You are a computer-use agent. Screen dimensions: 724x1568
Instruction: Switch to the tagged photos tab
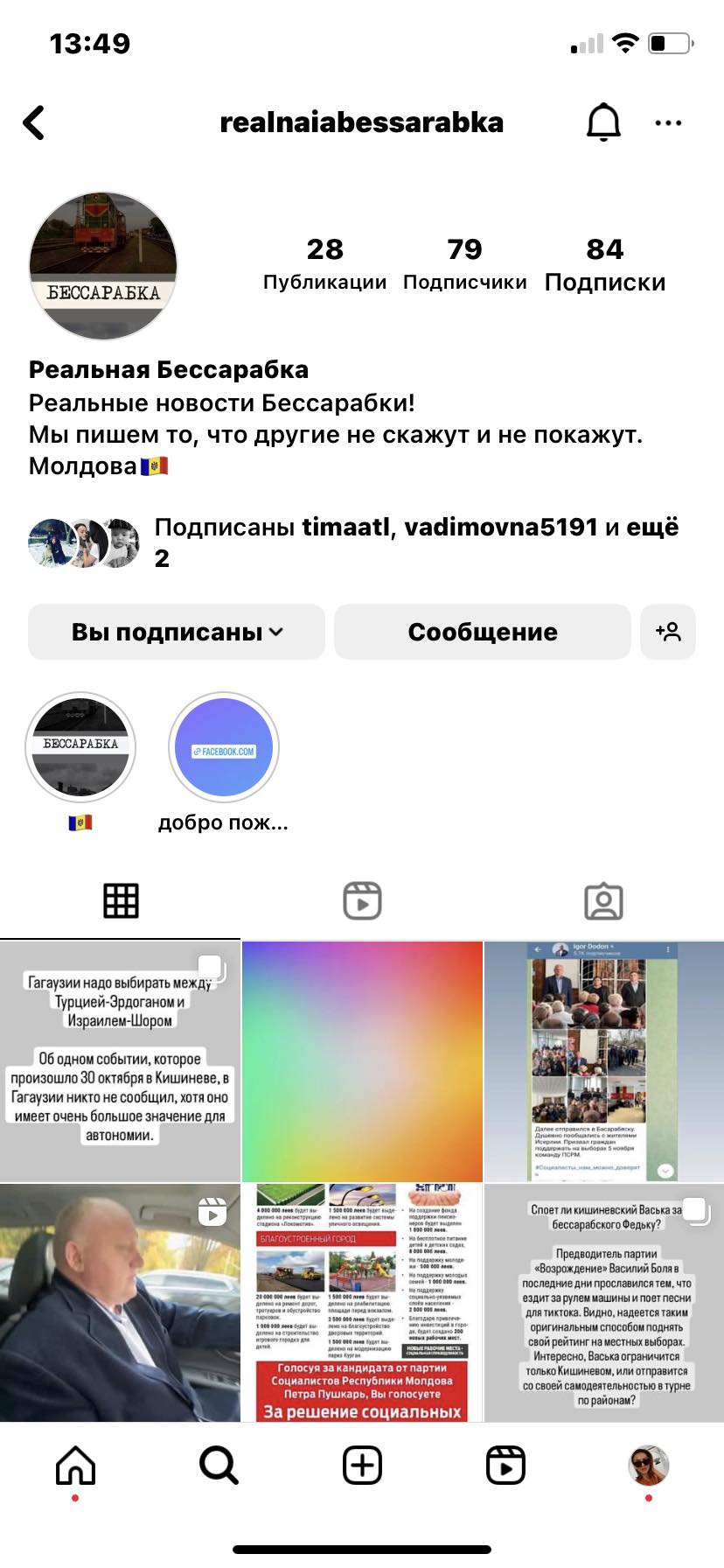click(603, 900)
